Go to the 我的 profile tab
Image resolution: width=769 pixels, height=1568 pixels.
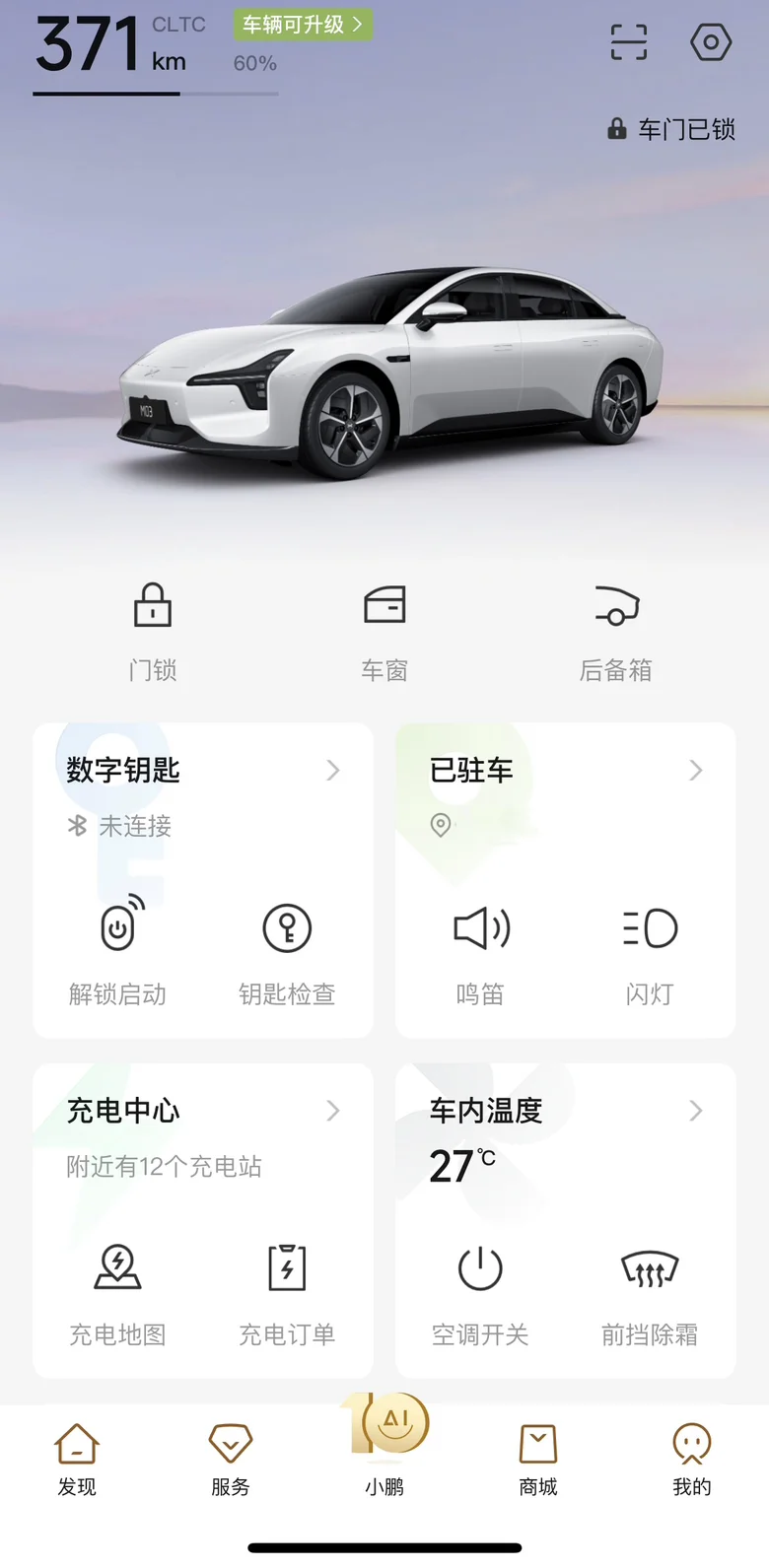tap(692, 1460)
